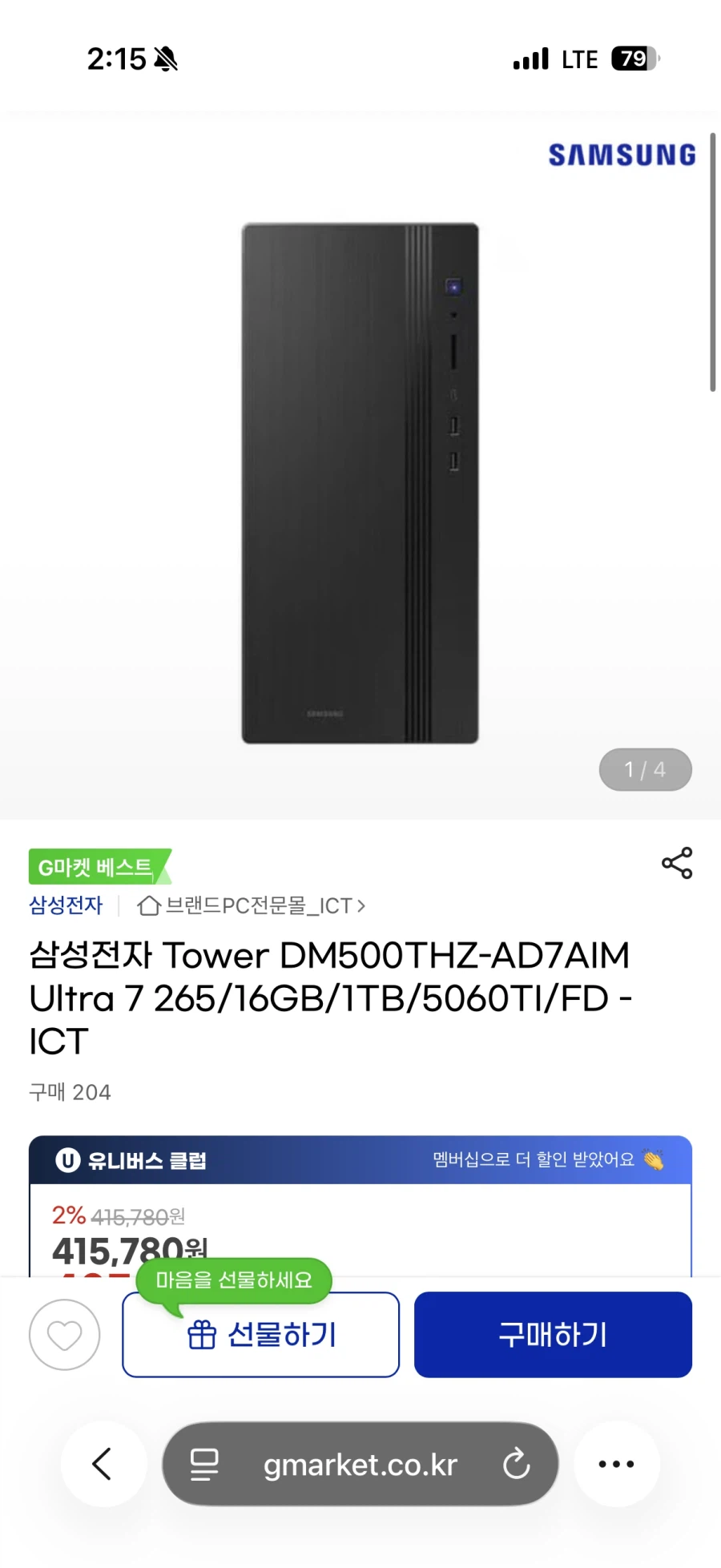The width and height of the screenshot is (721, 1568).
Task: Open the 삼성전자 brand link
Action: pos(66,905)
